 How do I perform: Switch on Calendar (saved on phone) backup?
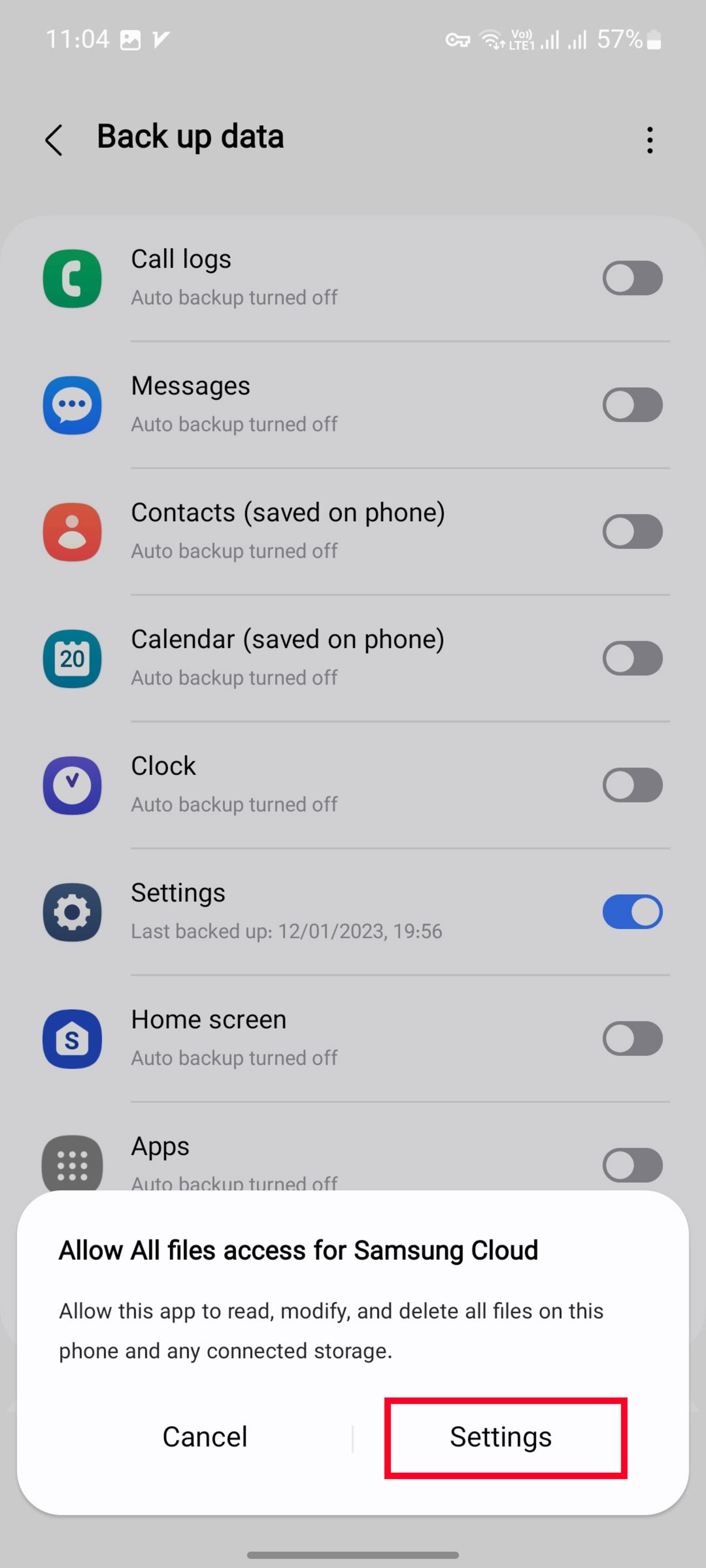point(632,658)
